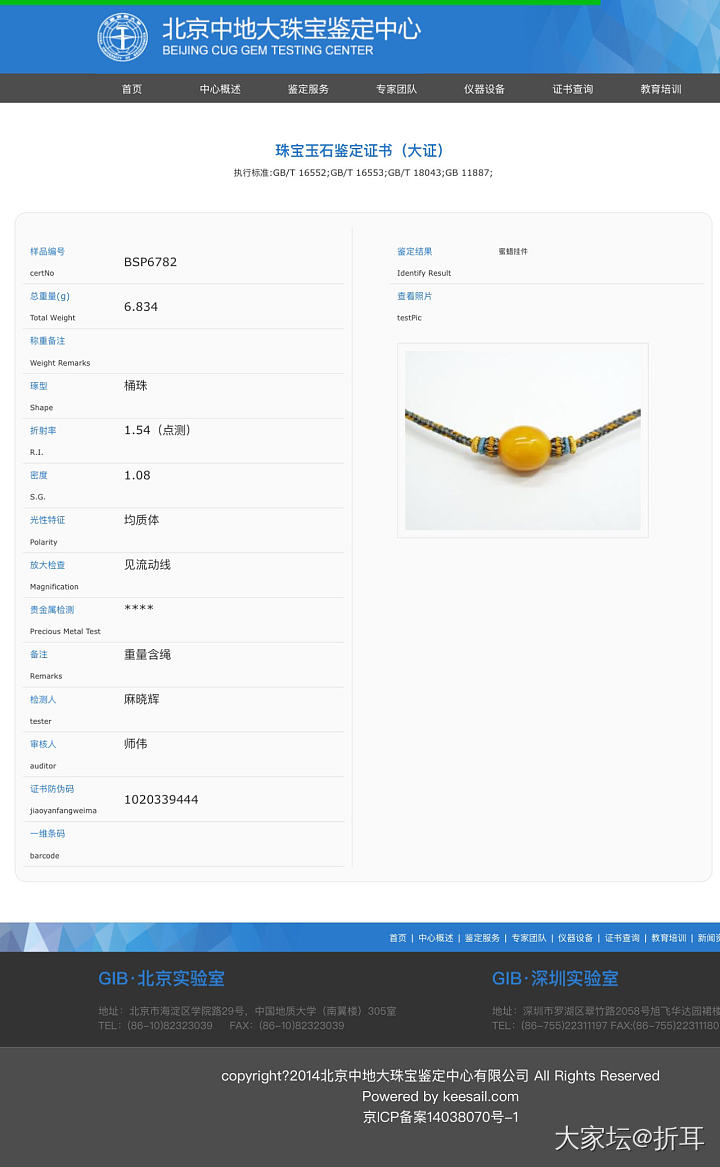Go to 教育培训 in the top navigation
The width and height of the screenshot is (720, 1167).
[661, 89]
